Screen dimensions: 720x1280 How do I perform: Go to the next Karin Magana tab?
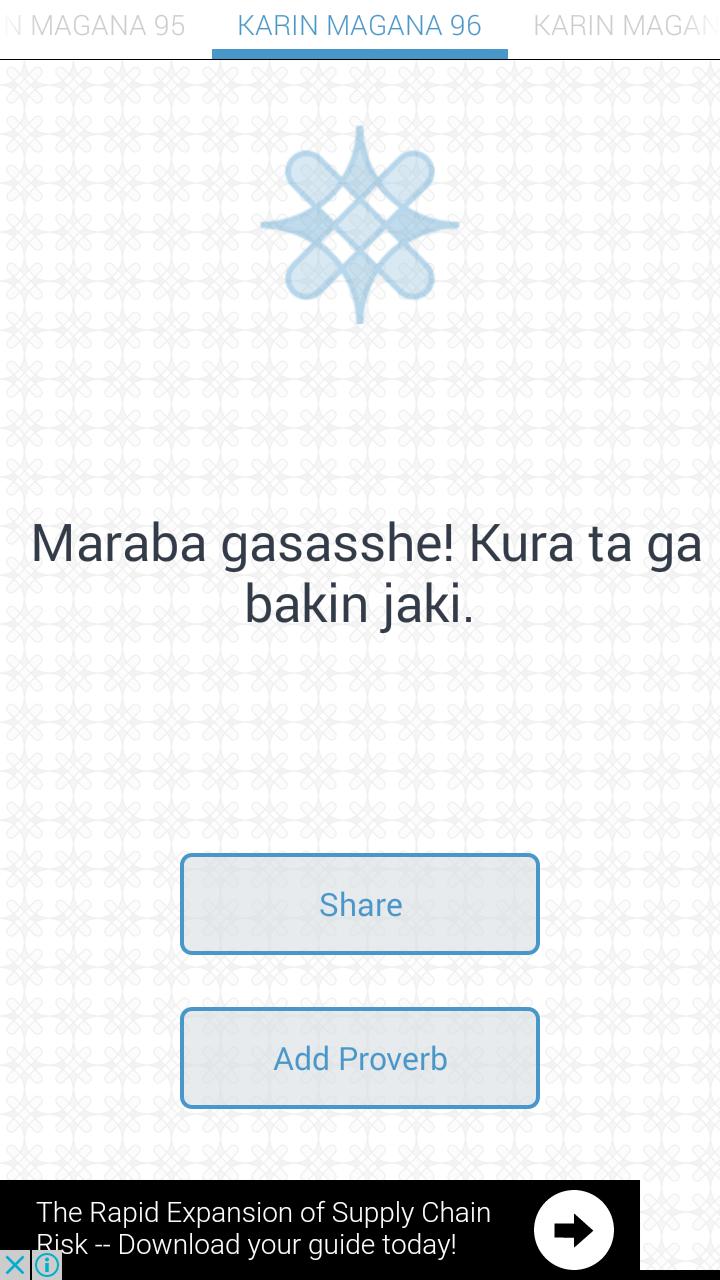click(625, 25)
